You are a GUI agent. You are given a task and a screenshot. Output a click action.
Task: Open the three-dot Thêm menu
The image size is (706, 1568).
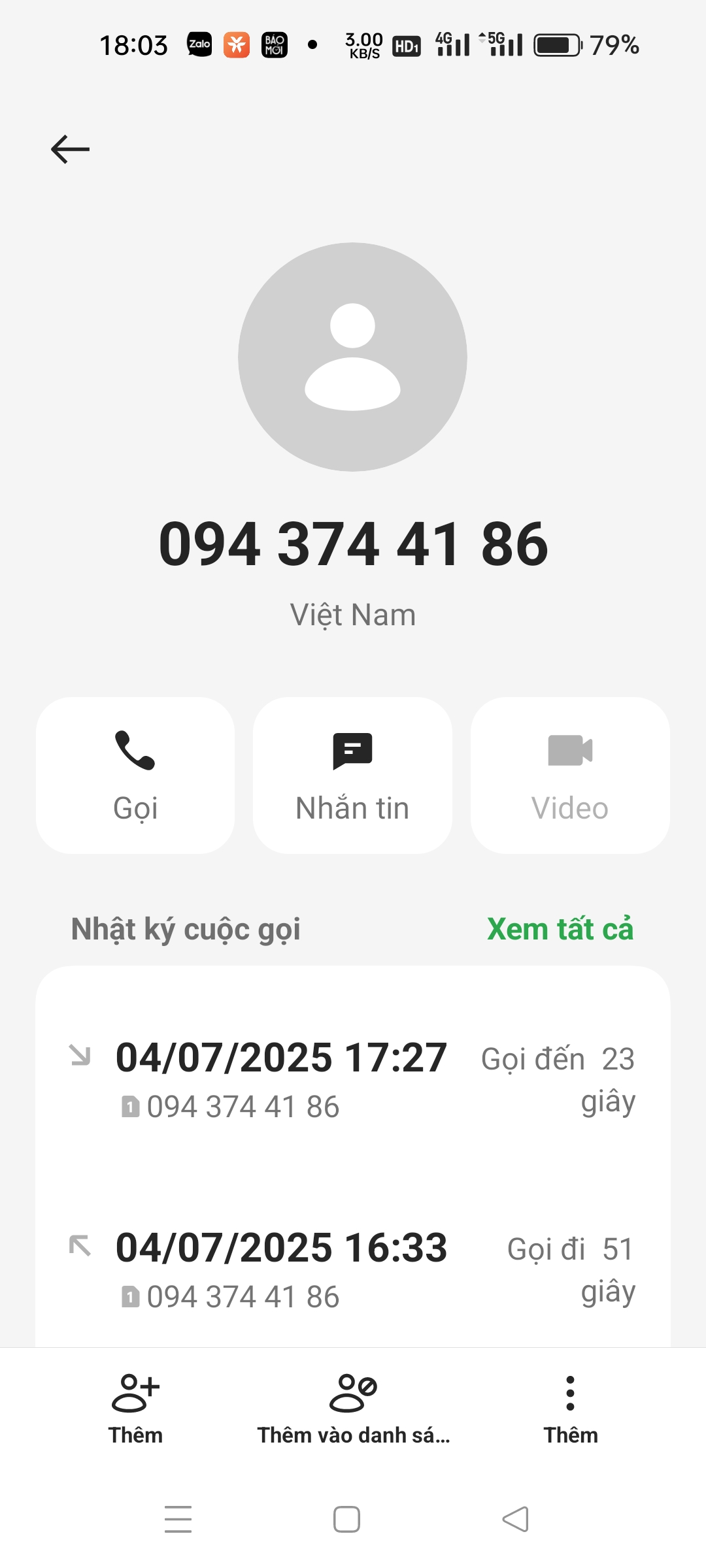point(570,1409)
